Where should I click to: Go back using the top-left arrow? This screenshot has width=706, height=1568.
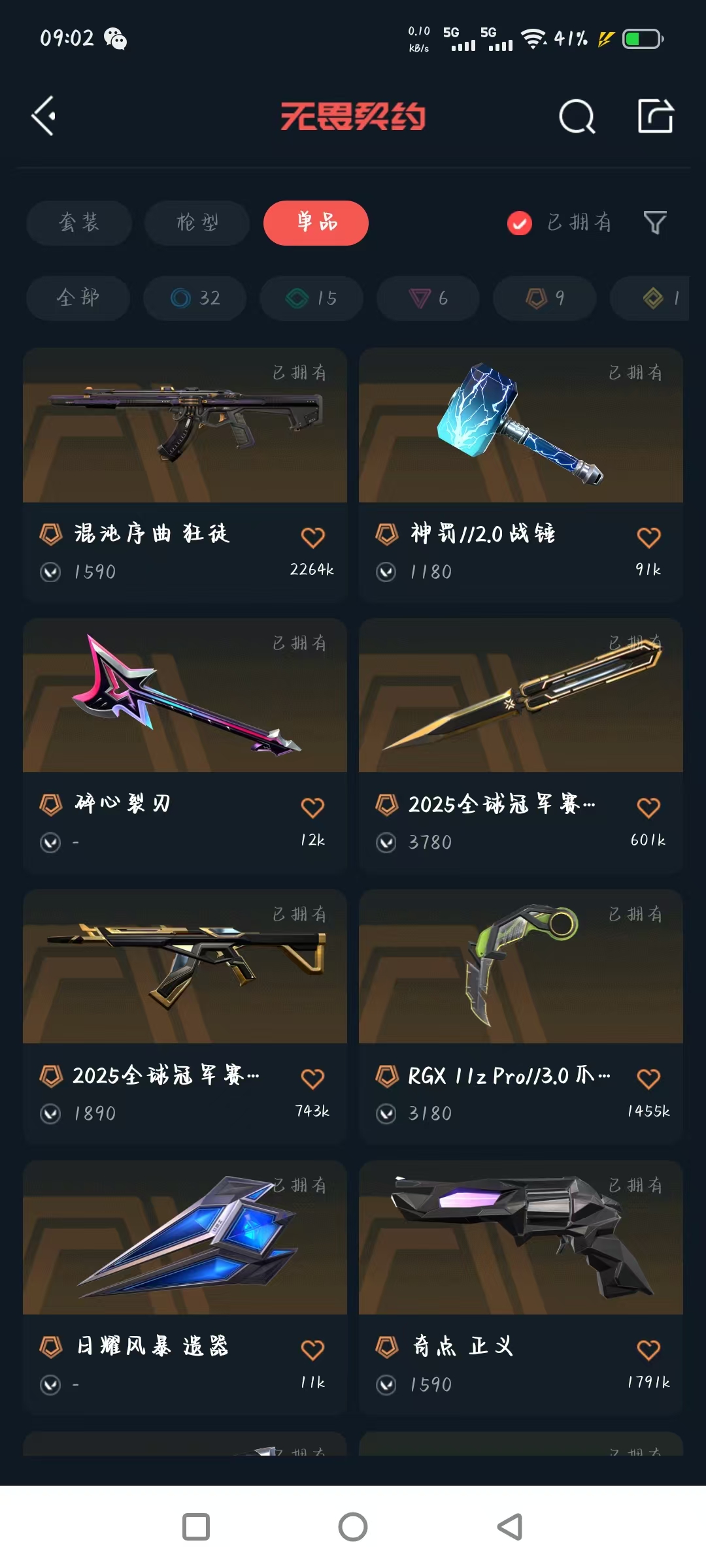tap(44, 116)
